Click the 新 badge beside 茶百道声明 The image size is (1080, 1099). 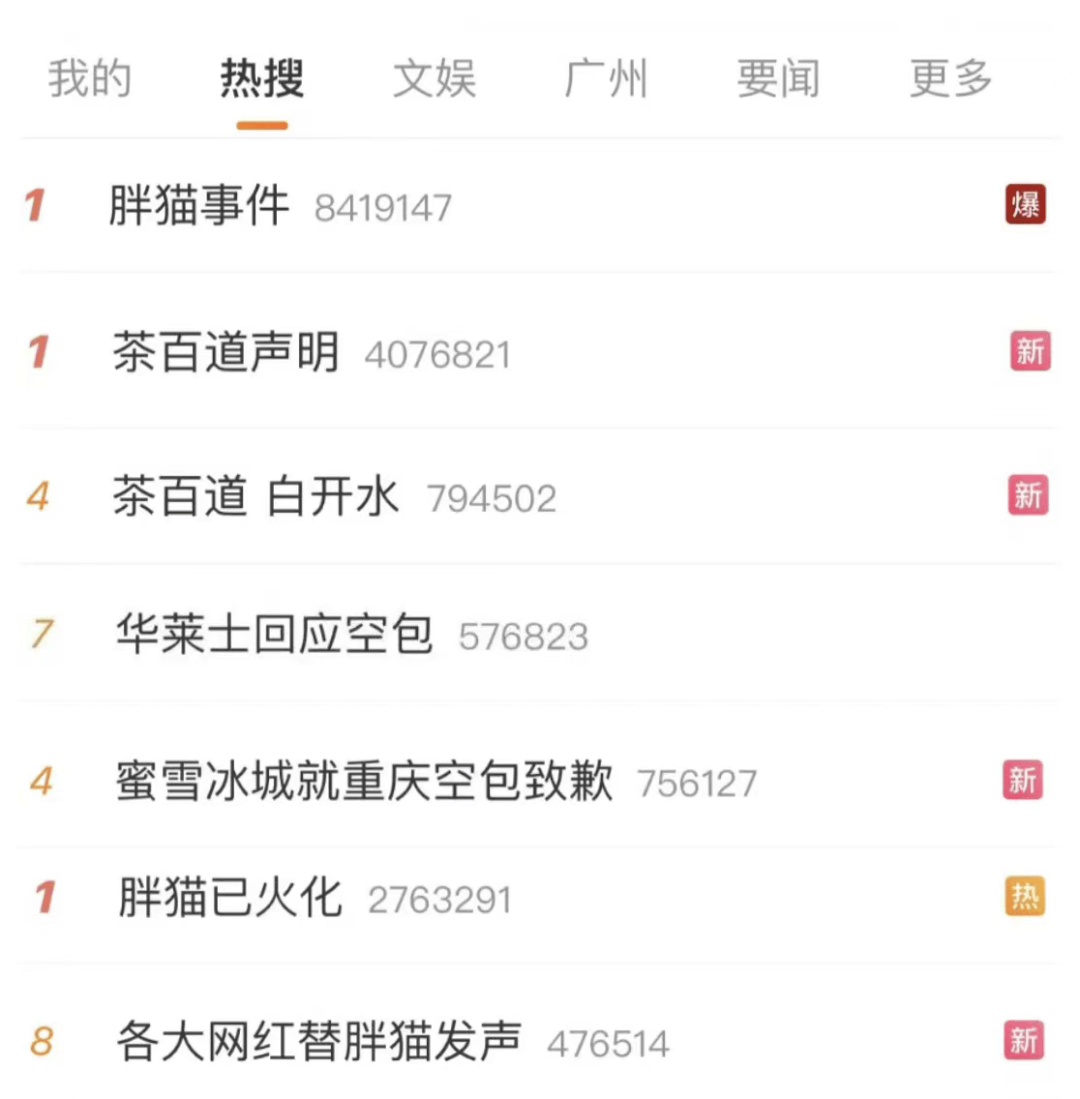1031,352
